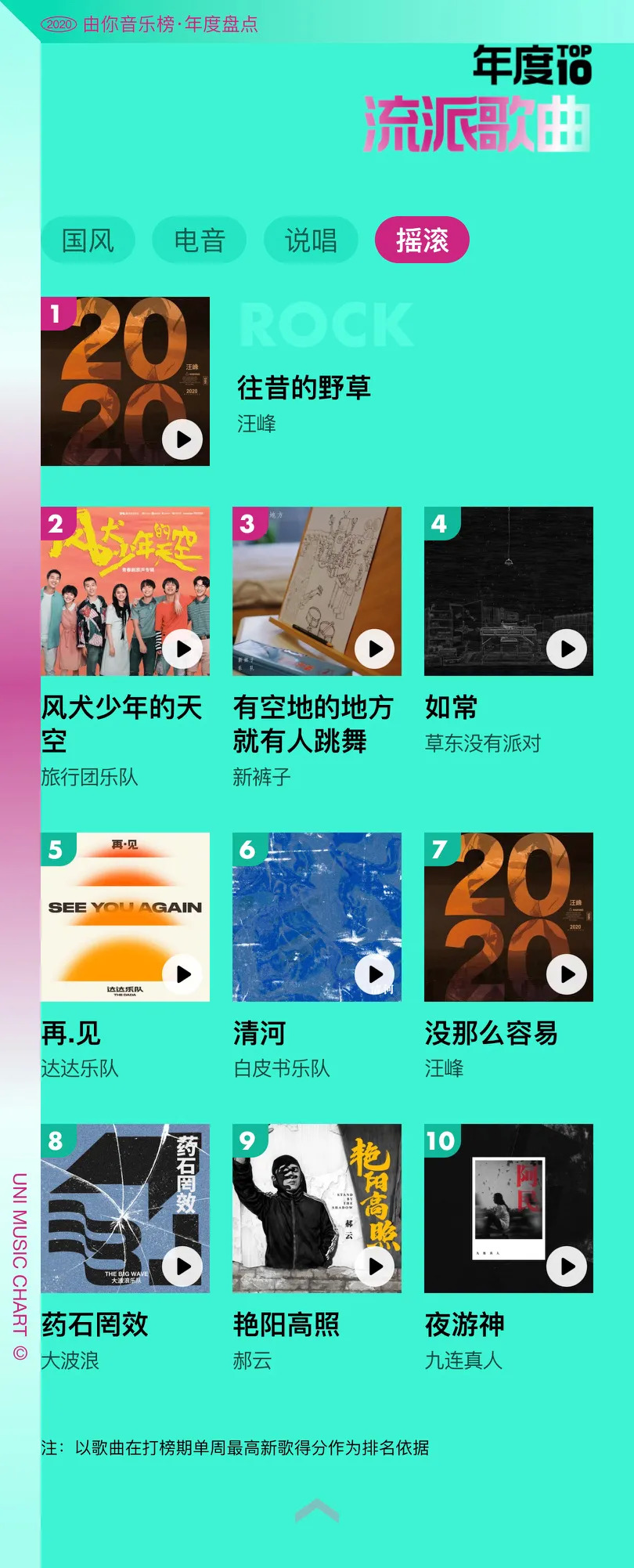Play 往昔的野草 by 汪峰
This screenshot has height=1568, width=634.
point(182,439)
